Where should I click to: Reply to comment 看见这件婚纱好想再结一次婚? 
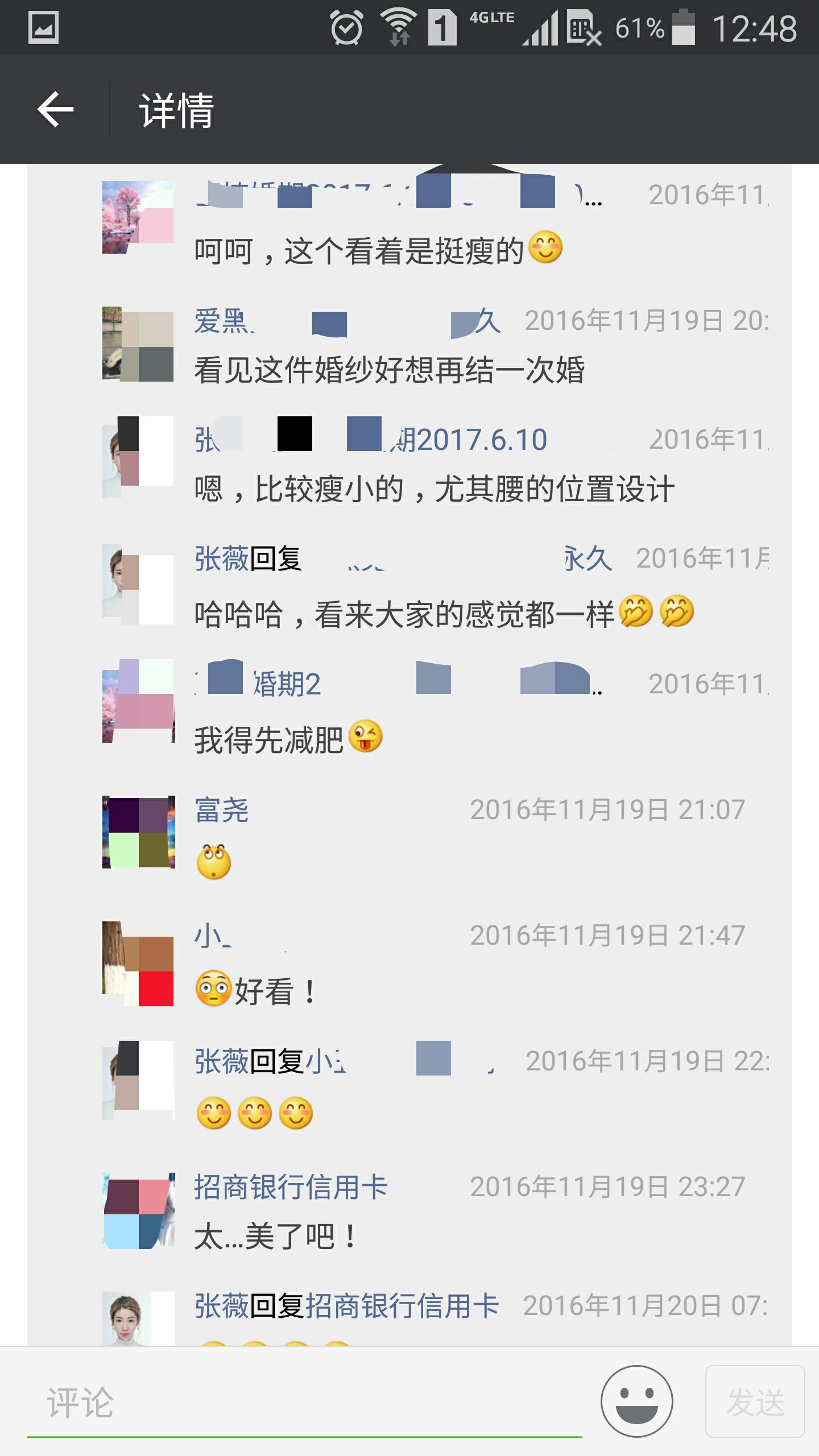pyautogui.click(x=390, y=370)
